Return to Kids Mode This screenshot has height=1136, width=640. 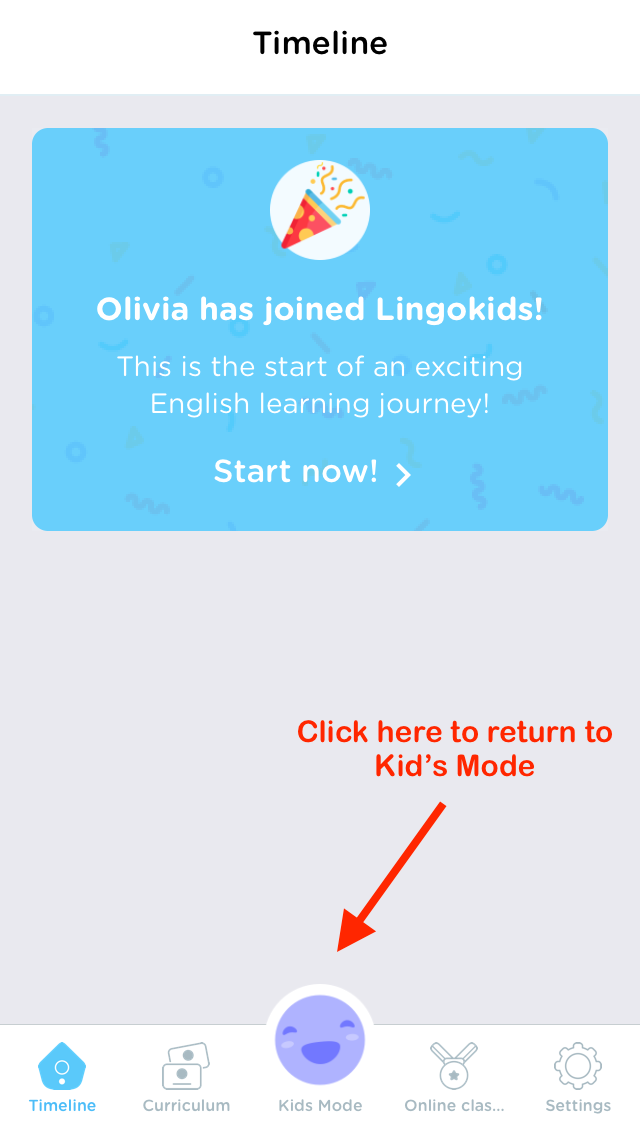(x=320, y=1053)
